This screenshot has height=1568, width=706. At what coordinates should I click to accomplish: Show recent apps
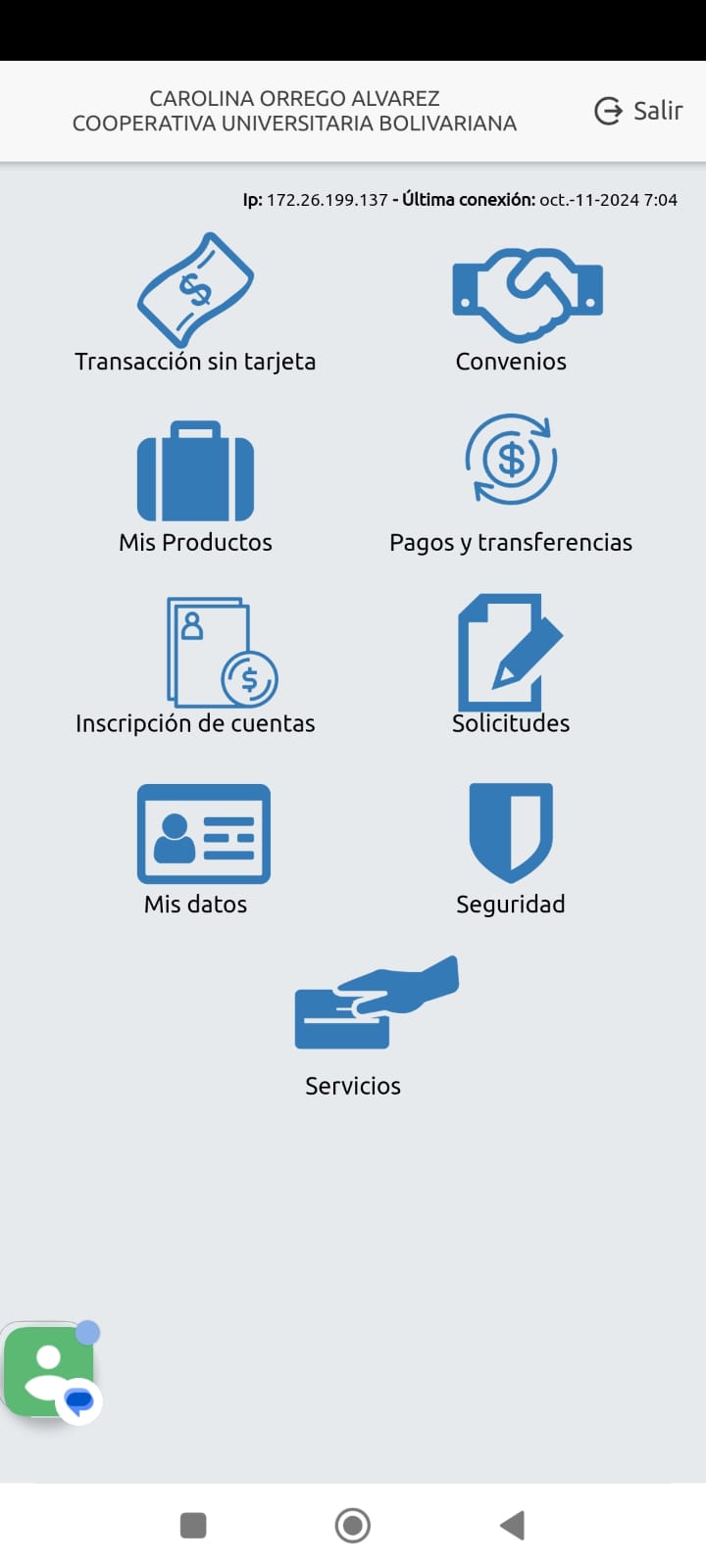(x=193, y=1525)
